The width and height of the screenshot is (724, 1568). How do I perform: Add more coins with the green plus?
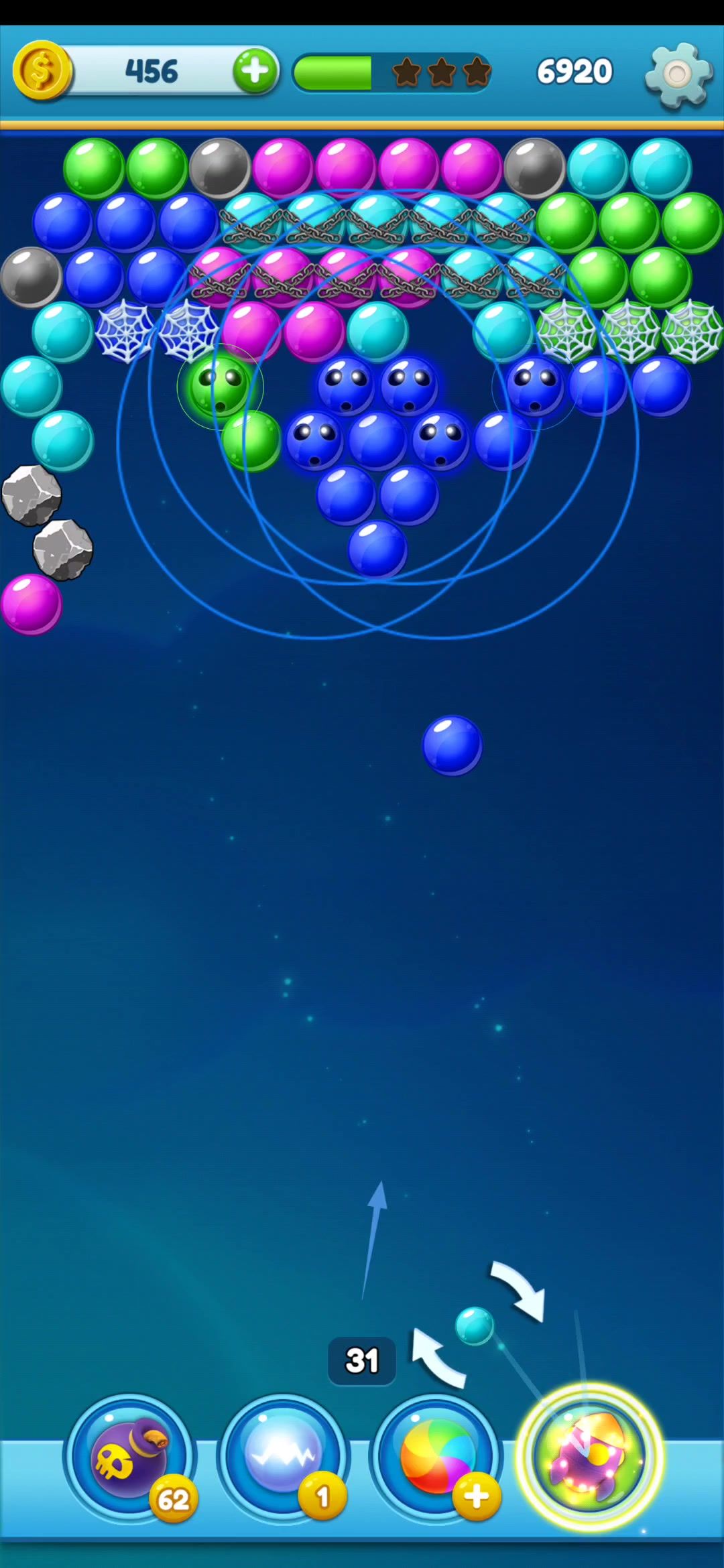(x=255, y=71)
